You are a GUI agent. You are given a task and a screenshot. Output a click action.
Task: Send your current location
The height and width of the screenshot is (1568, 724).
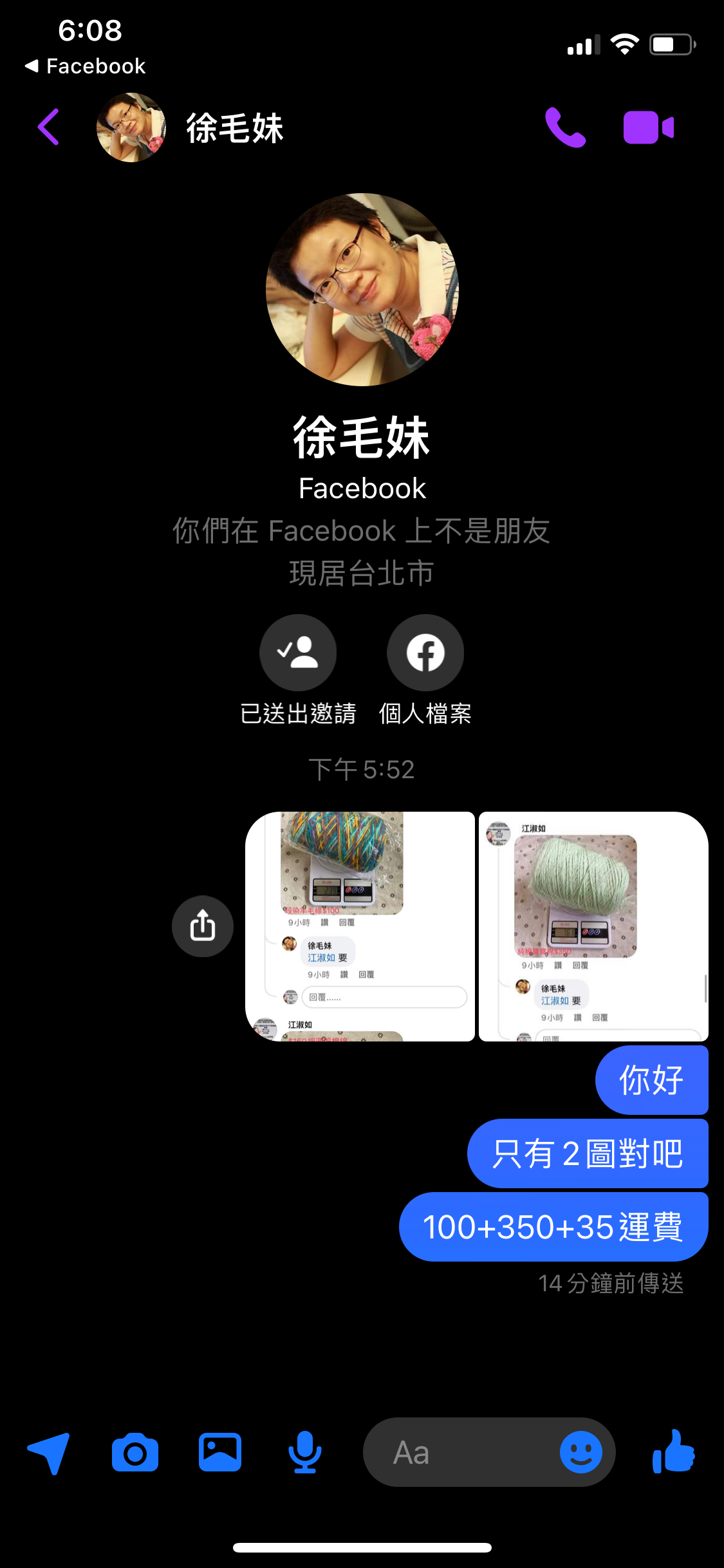coord(50,1451)
